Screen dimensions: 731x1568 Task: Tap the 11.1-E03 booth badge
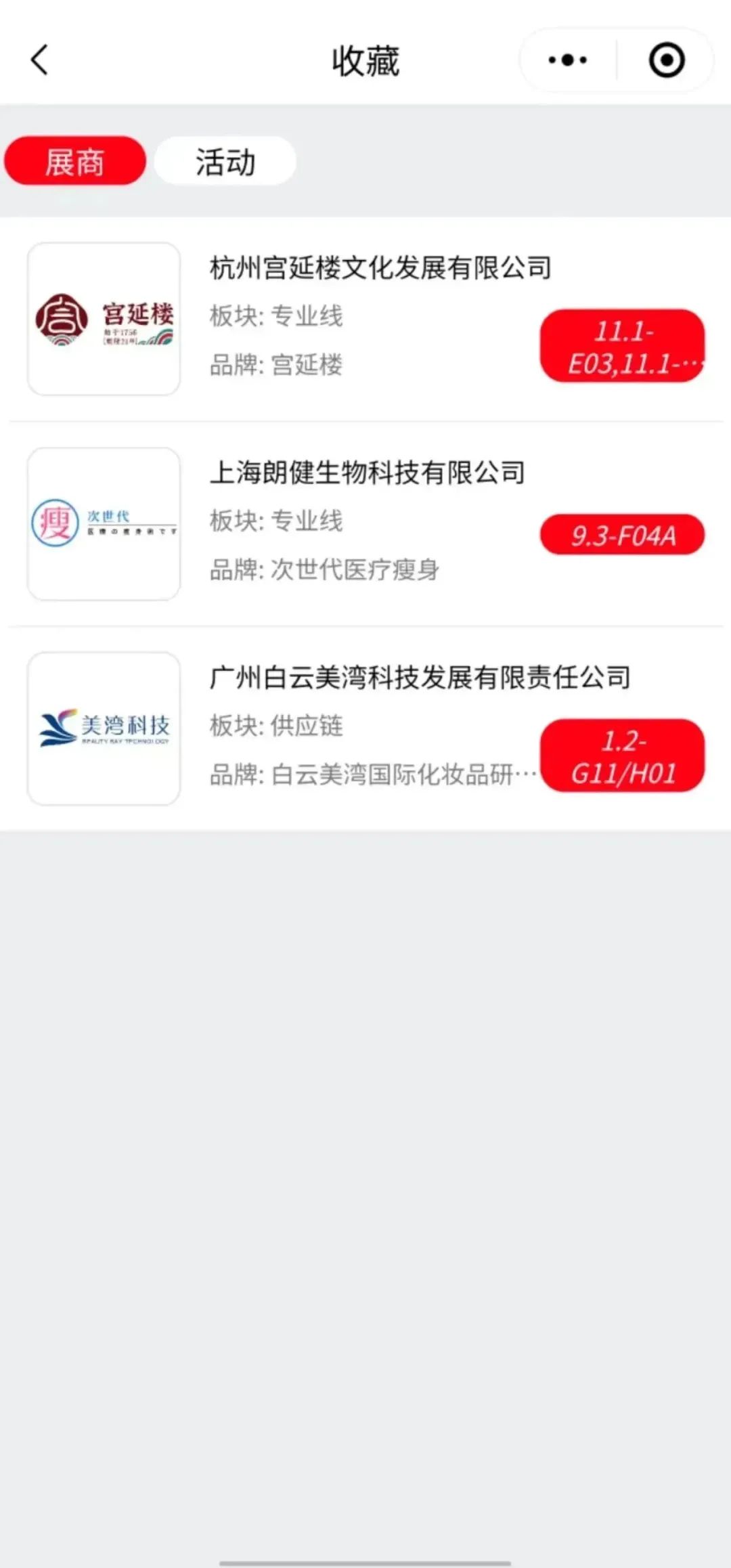point(622,347)
